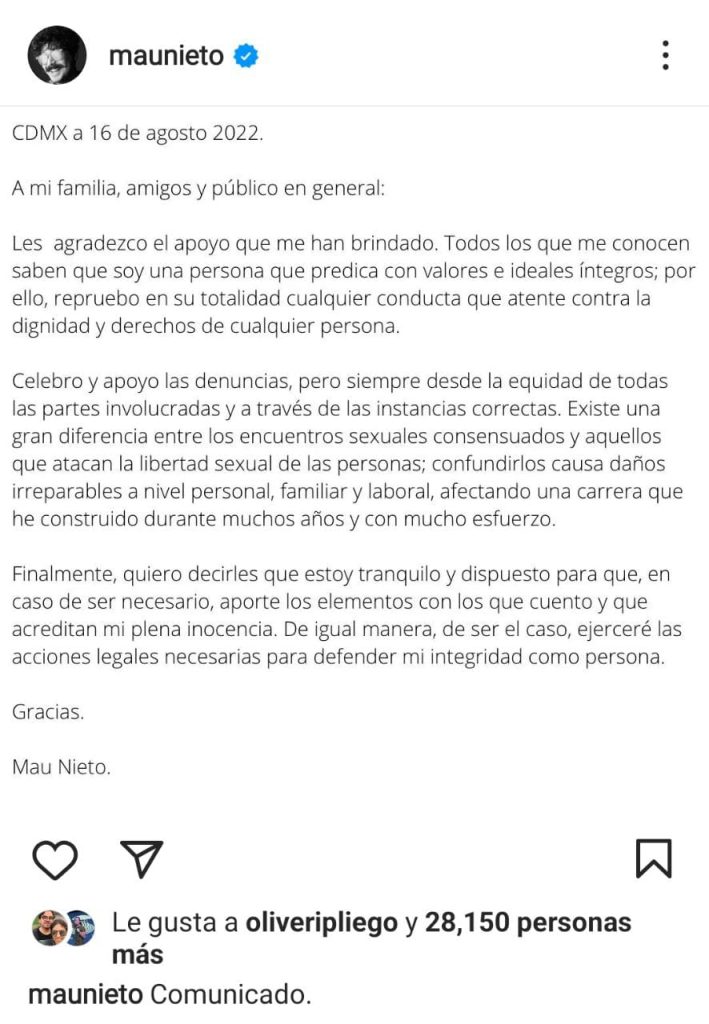Screen dimensions: 709x1024
Task: Share the post via the paper plane
Action: (141, 858)
